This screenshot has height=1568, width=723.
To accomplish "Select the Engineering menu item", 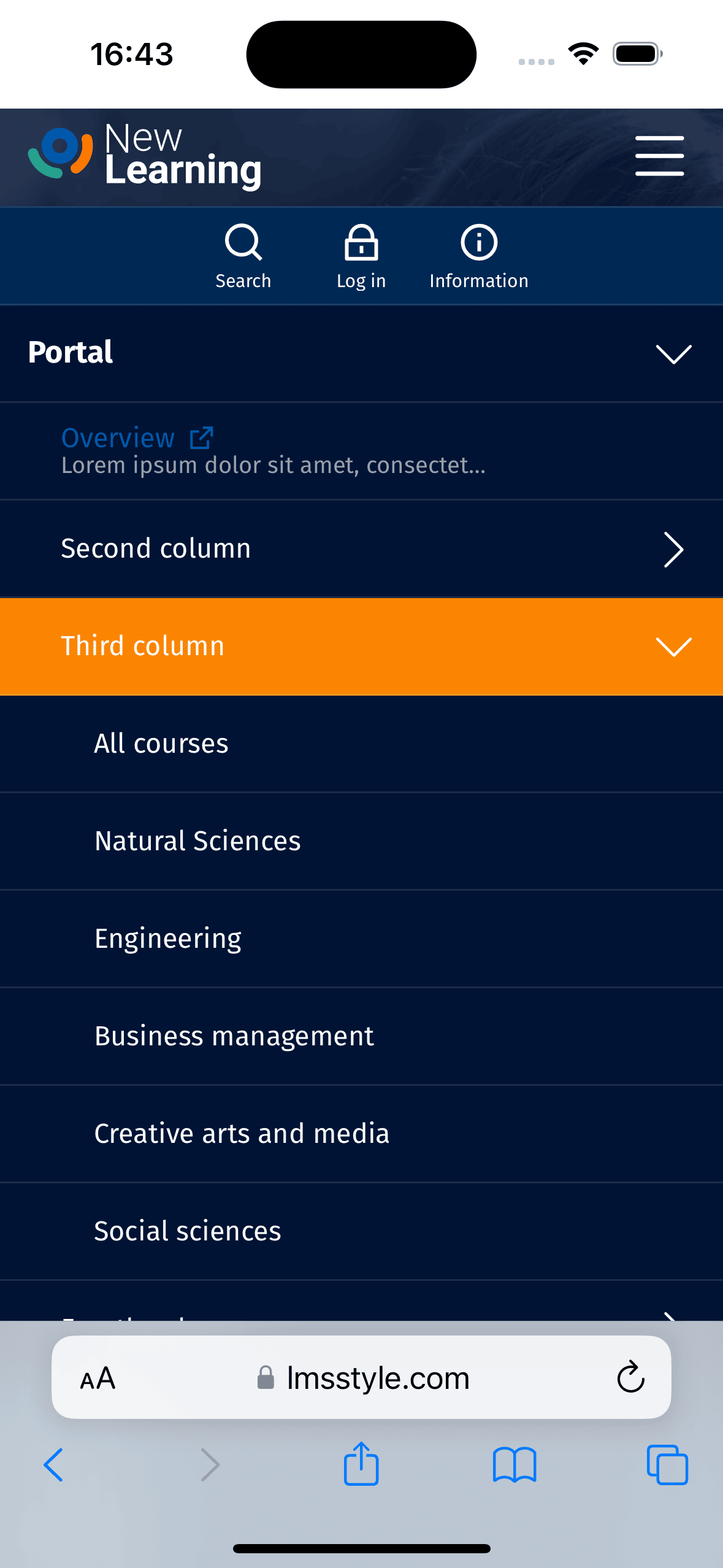I will 168,937.
